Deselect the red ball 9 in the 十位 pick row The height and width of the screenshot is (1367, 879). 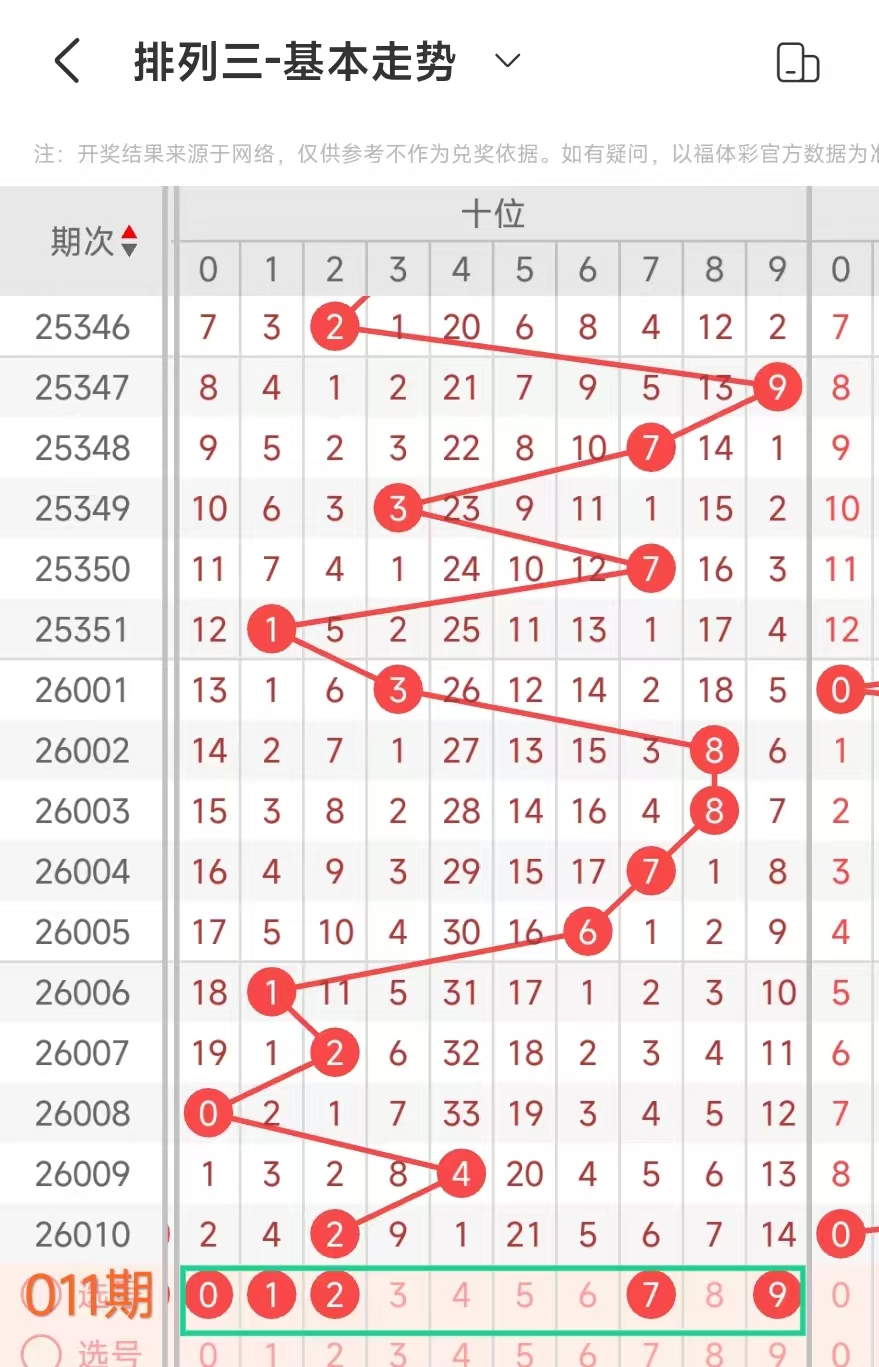[x=777, y=1296]
